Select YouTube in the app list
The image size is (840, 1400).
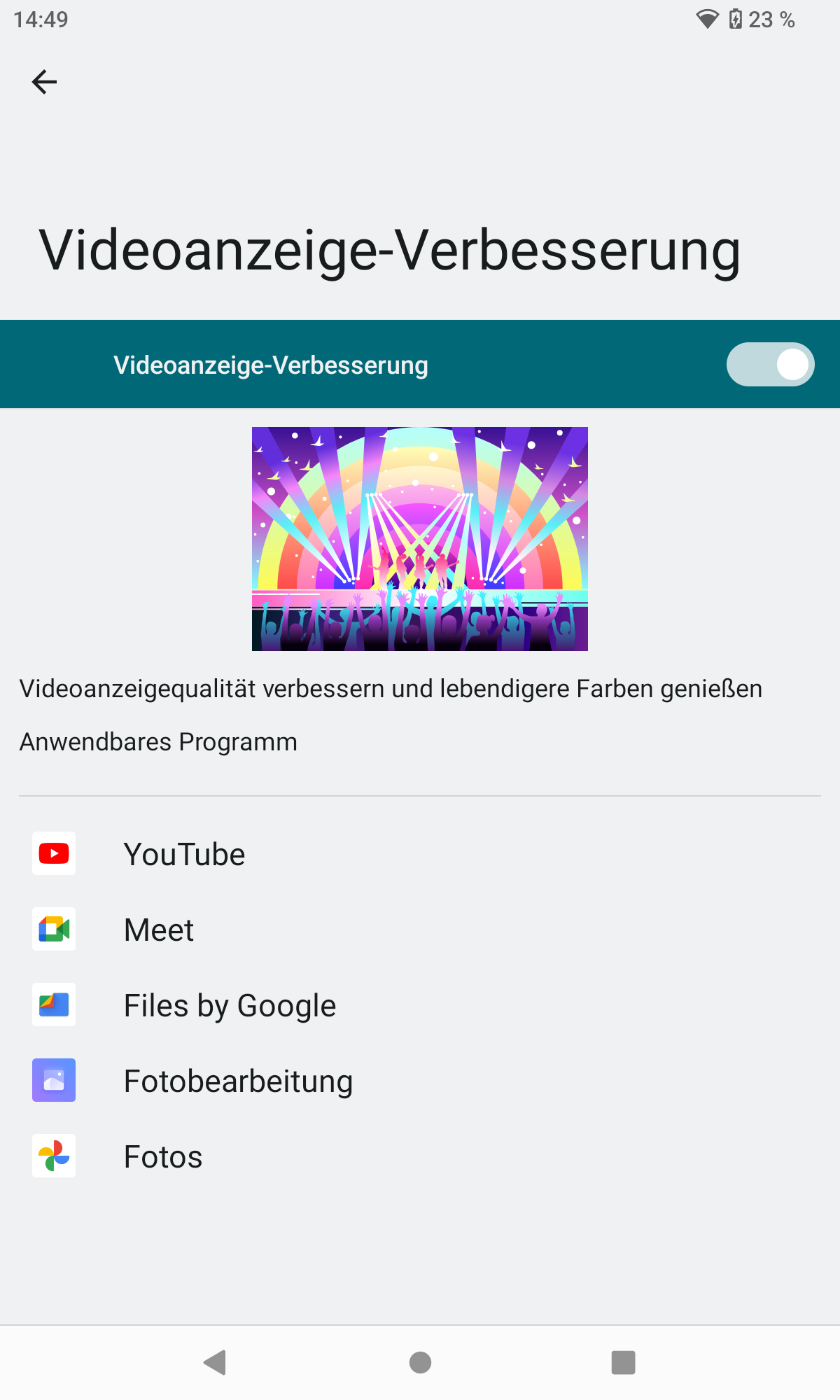(420, 854)
